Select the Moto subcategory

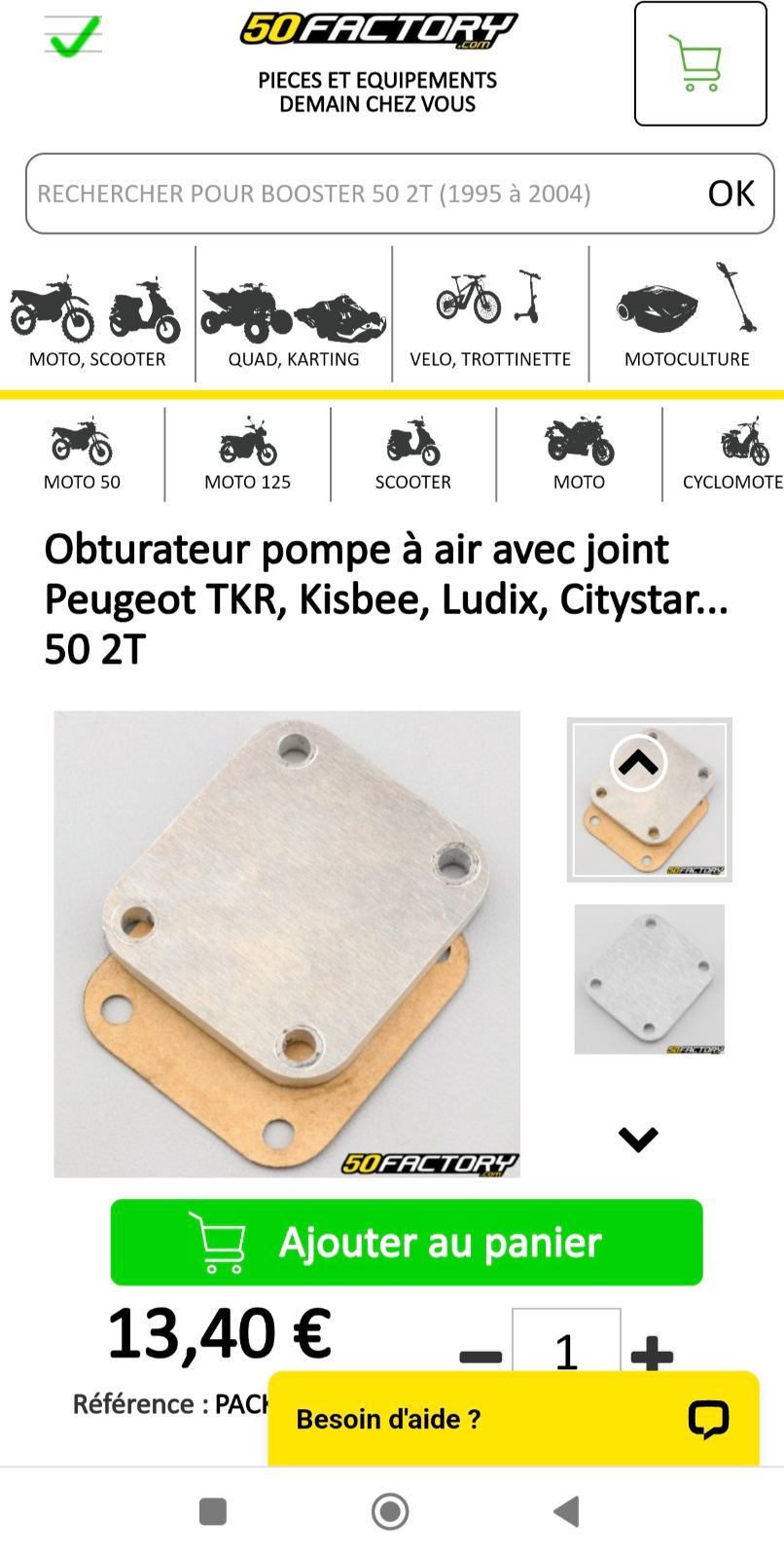coord(579,455)
